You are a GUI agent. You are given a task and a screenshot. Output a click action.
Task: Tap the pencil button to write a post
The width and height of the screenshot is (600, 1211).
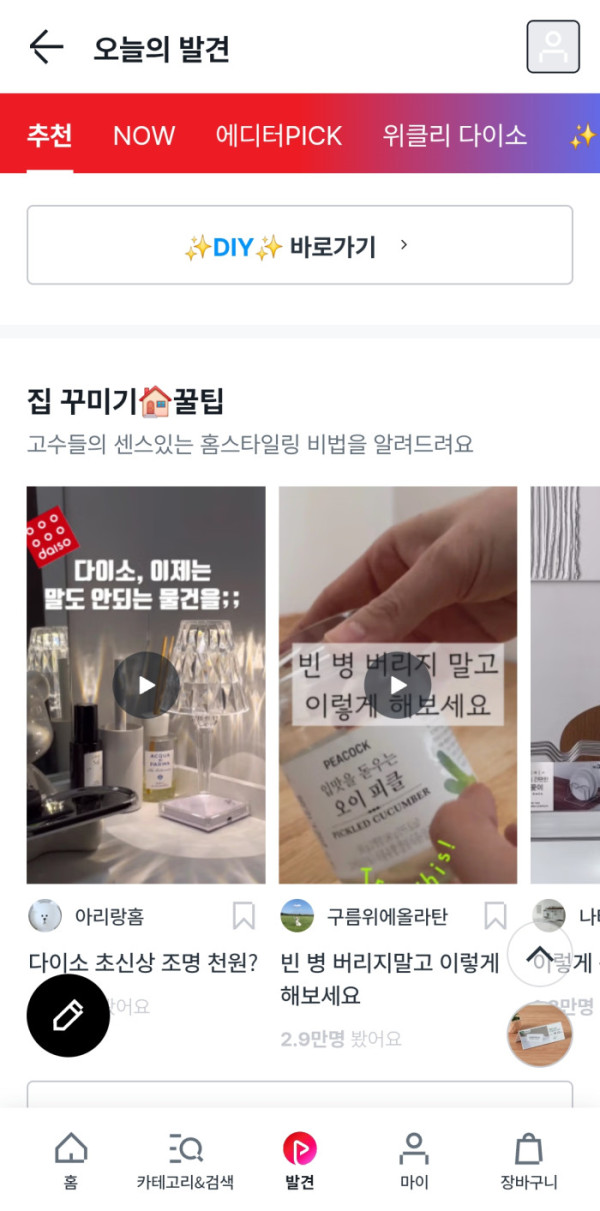click(x=68, y=1016)
